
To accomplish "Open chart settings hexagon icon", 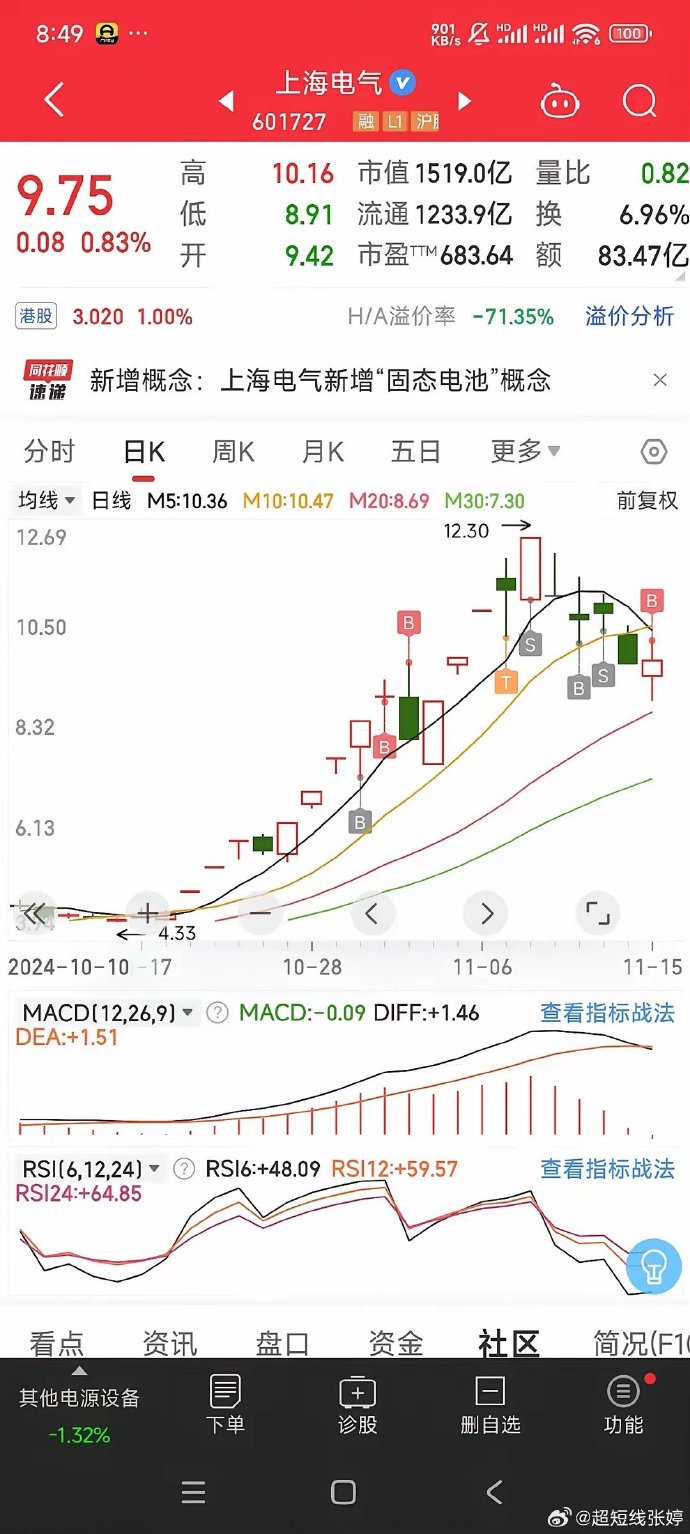I will coord(653,452).
